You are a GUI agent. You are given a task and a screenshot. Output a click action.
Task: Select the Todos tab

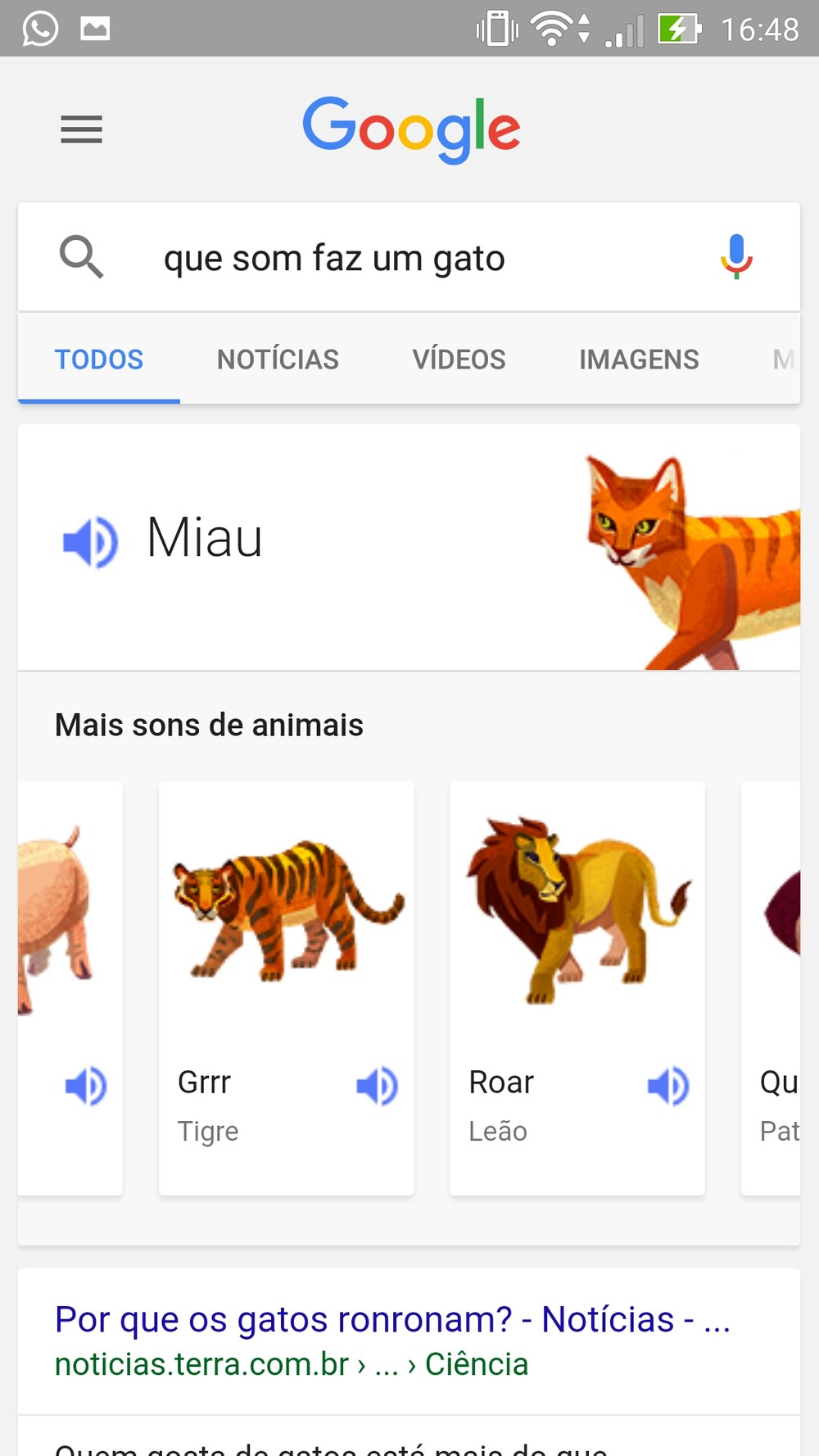tap(99, 359)
